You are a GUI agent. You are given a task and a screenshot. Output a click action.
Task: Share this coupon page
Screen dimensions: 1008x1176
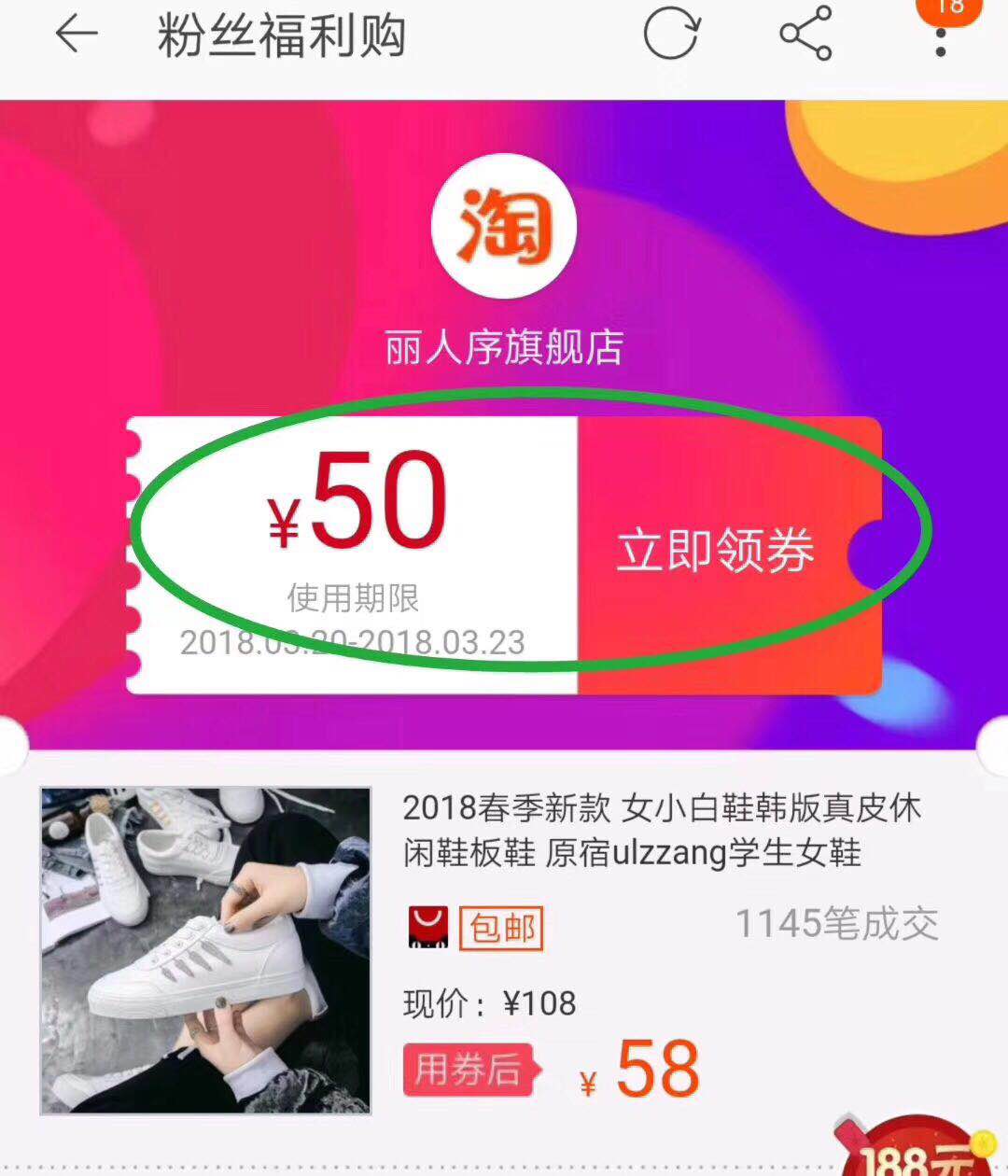[x=805, y=35]
